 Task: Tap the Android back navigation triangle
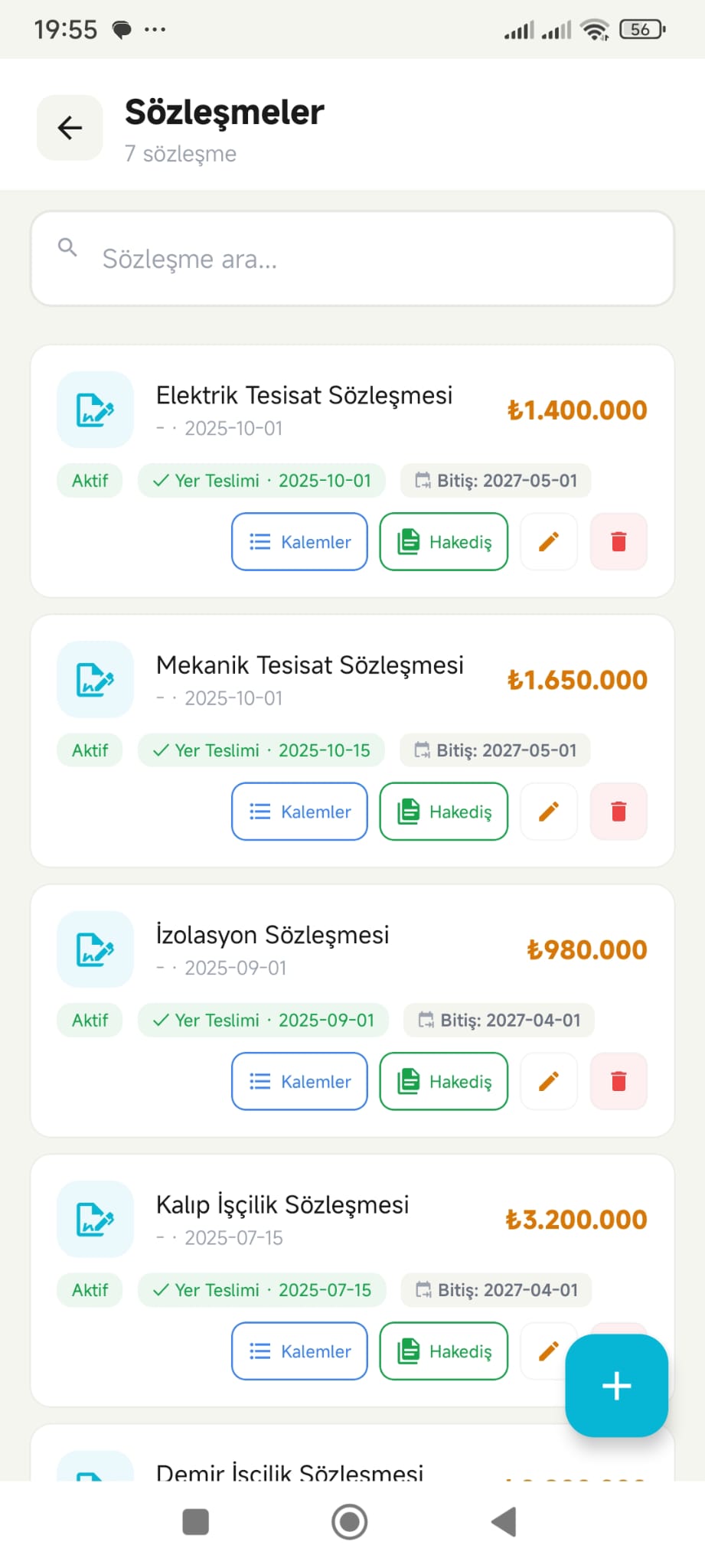(x=504, y=1522)
